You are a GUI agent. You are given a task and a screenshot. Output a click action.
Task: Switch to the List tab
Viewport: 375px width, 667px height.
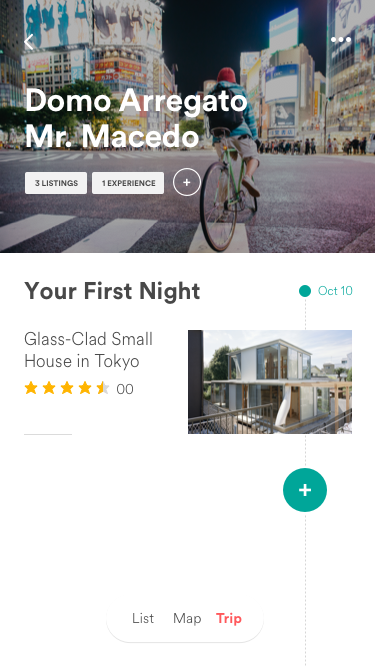pyautogui.click(x=143, y=618)
